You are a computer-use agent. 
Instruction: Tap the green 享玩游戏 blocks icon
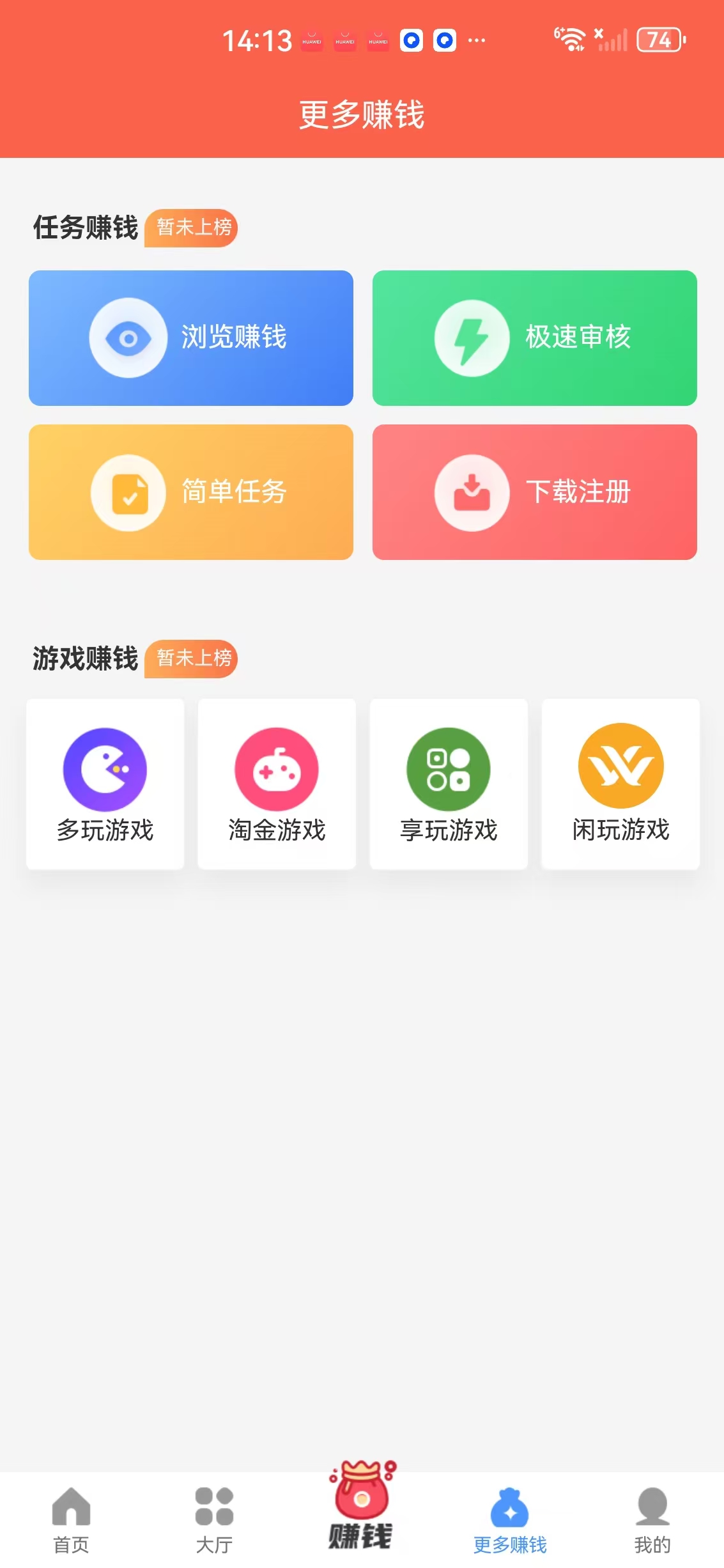tap(449, 770)
